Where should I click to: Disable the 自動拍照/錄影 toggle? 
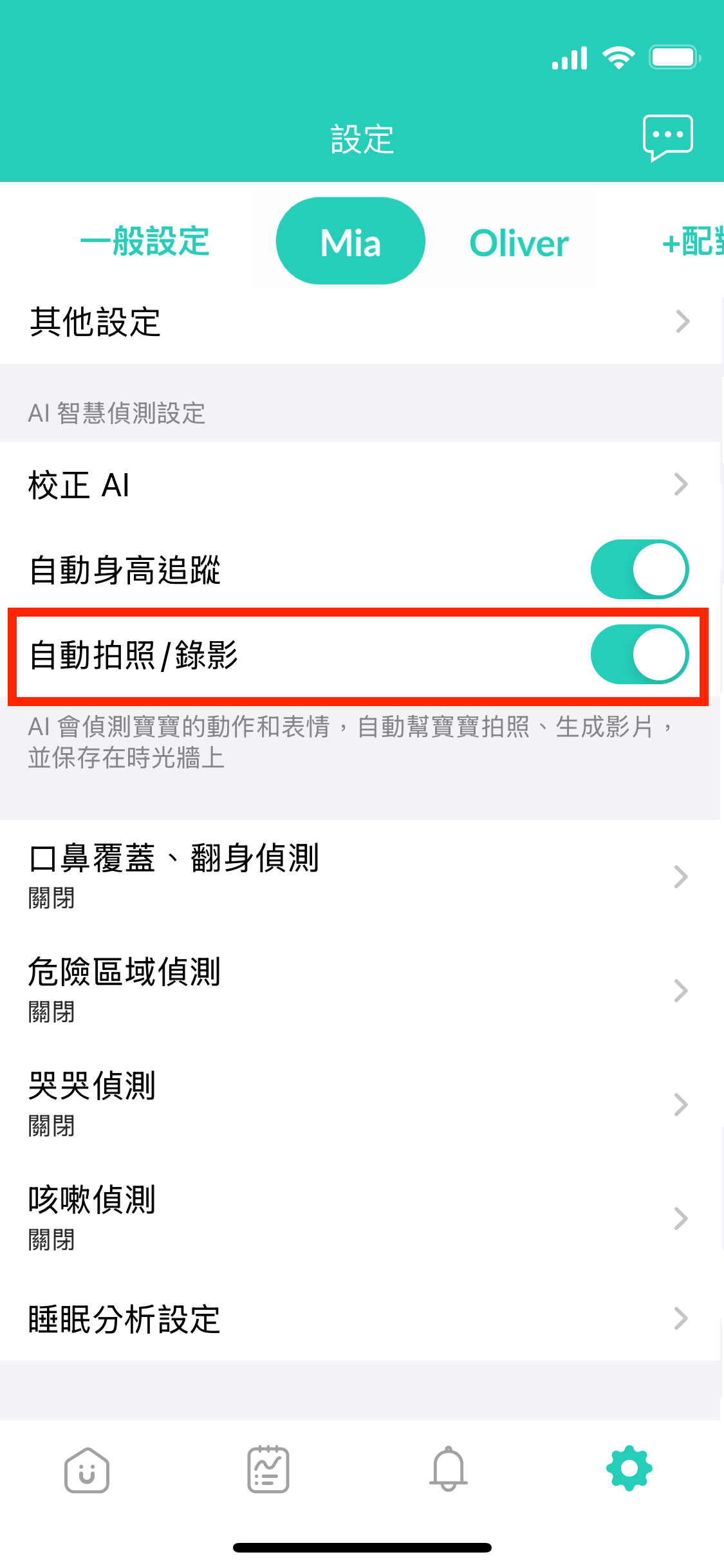[639, 655]
